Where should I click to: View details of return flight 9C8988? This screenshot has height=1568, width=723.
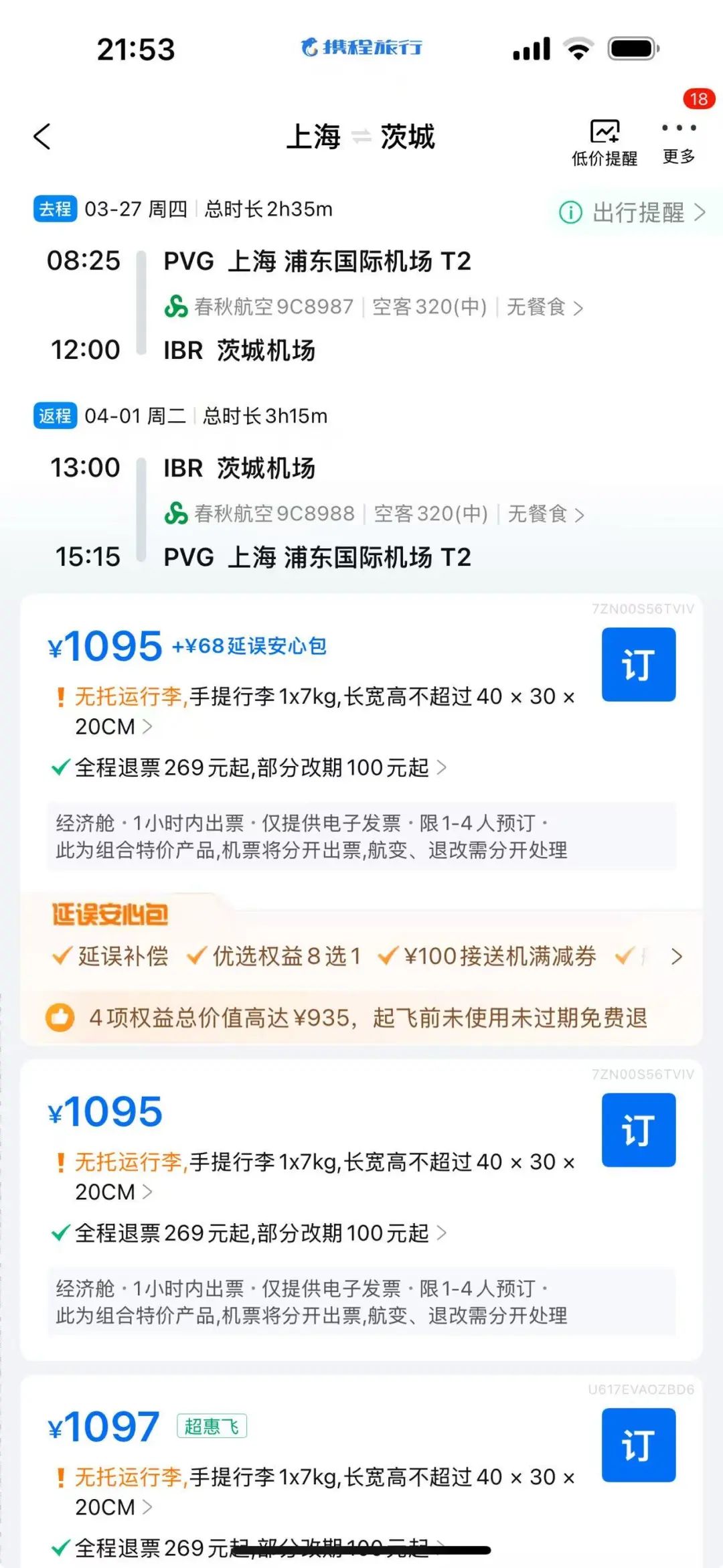tap(375, 514)
